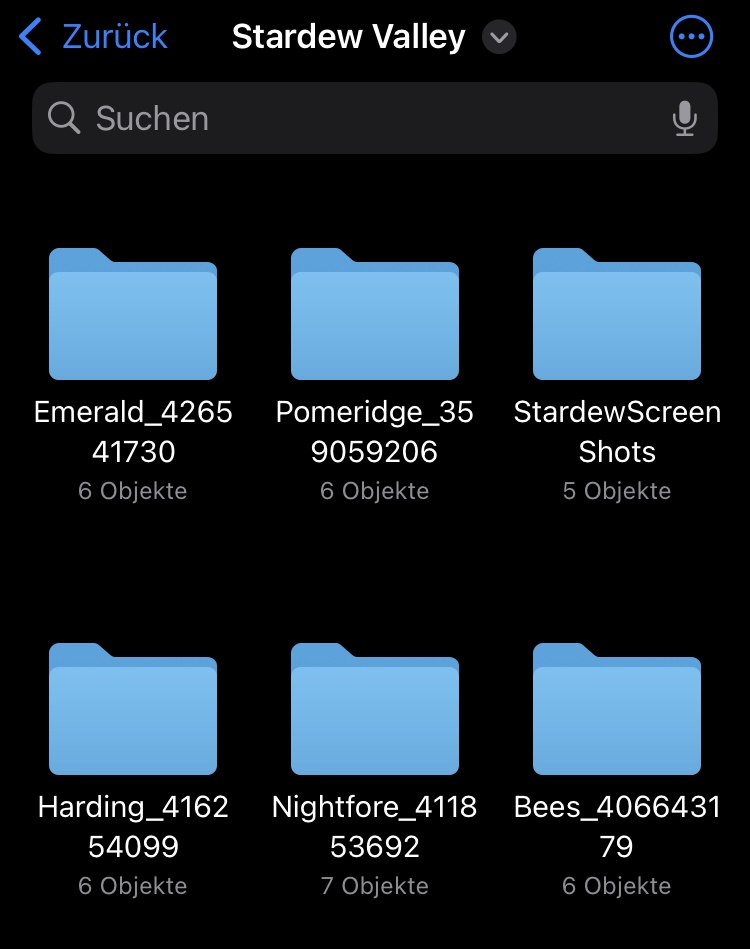Expand the Stardew Valley title dropdown
This screenshot has height=949, width=750.
pos(498,38)
